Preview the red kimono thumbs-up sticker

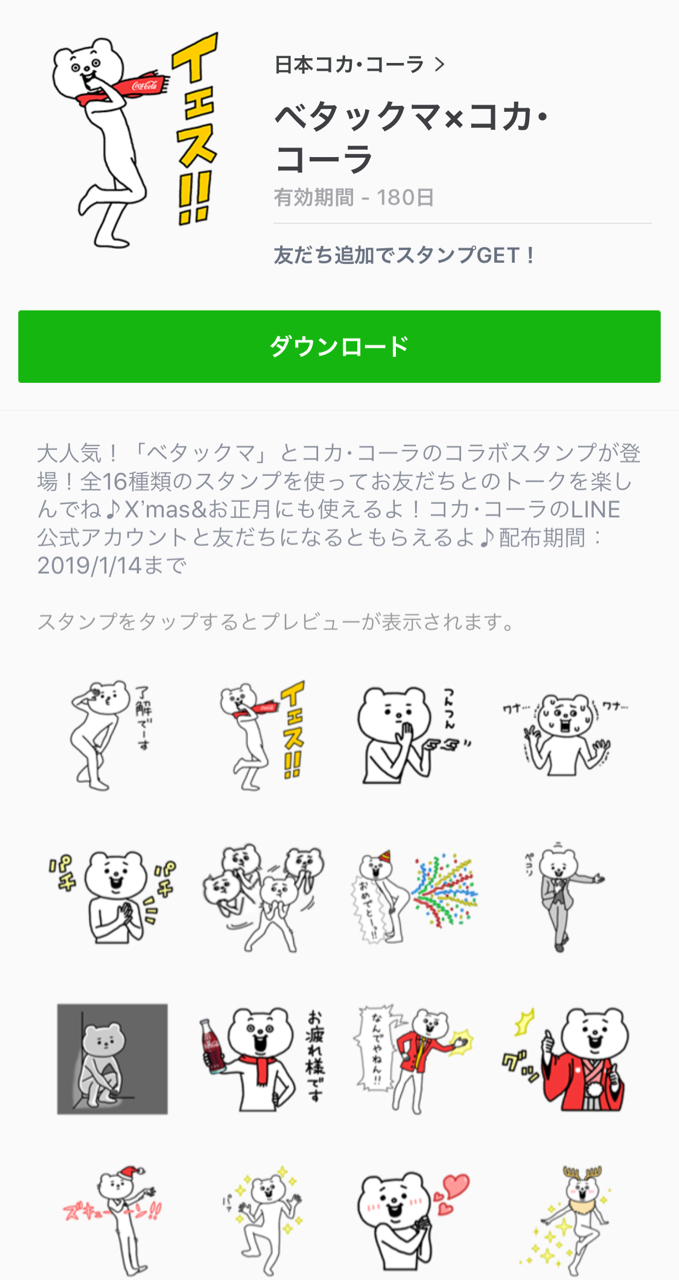coord(566,1060)
